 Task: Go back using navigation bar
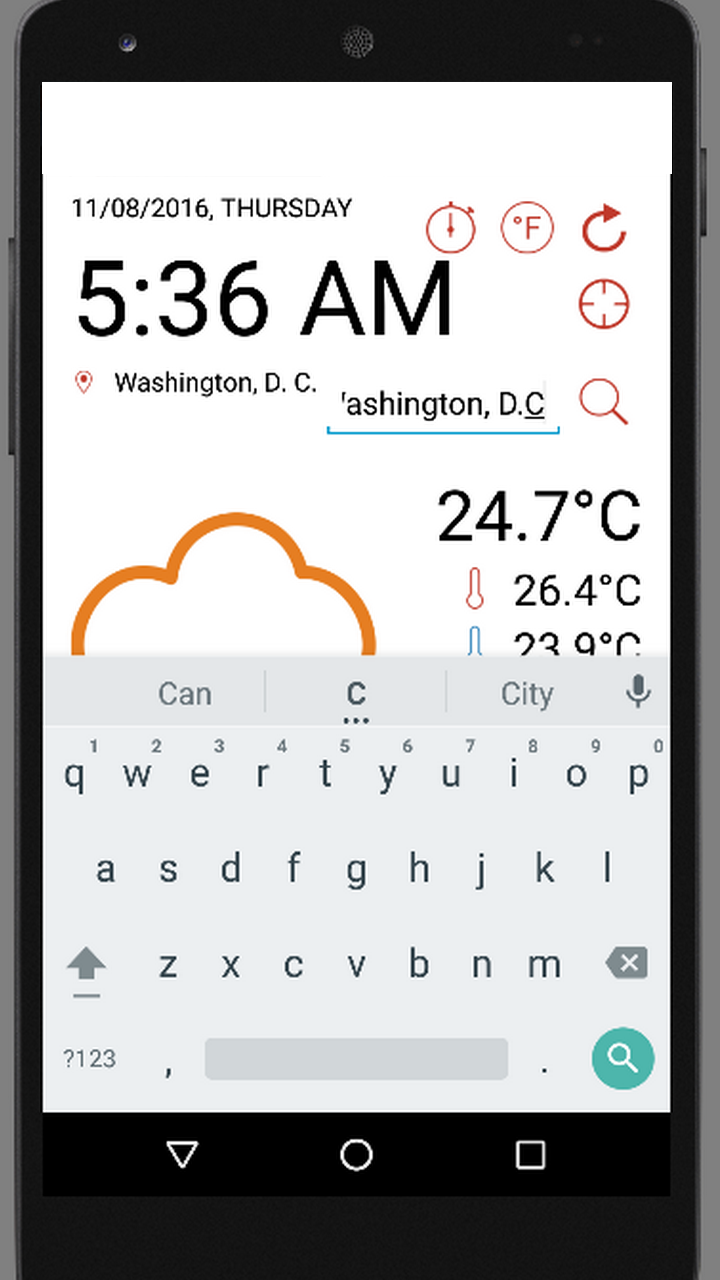(x=182, y=1155)
